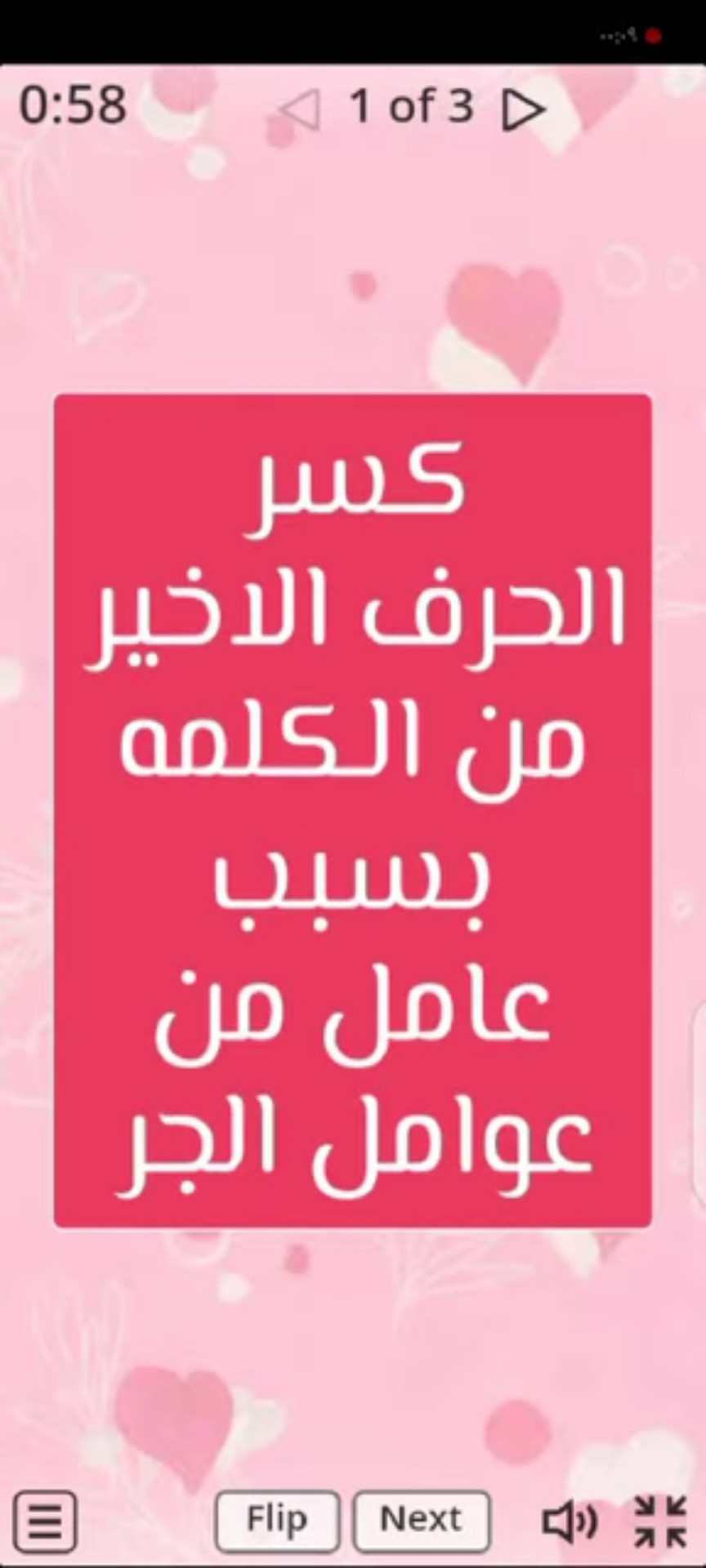Go to the previous flashcard arrow
This screenshot has height=1568, width=706.
(x=299, y=109)
